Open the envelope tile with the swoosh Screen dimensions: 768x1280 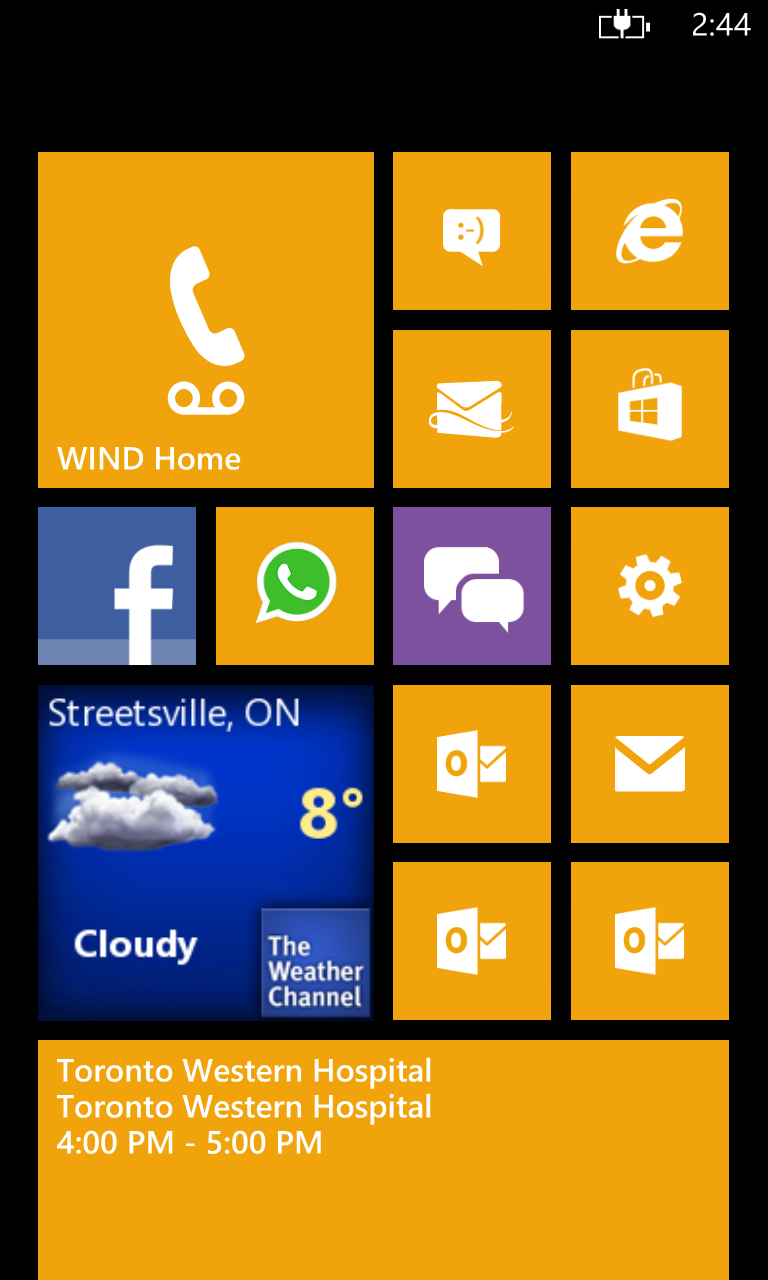(x=471, y=408)
